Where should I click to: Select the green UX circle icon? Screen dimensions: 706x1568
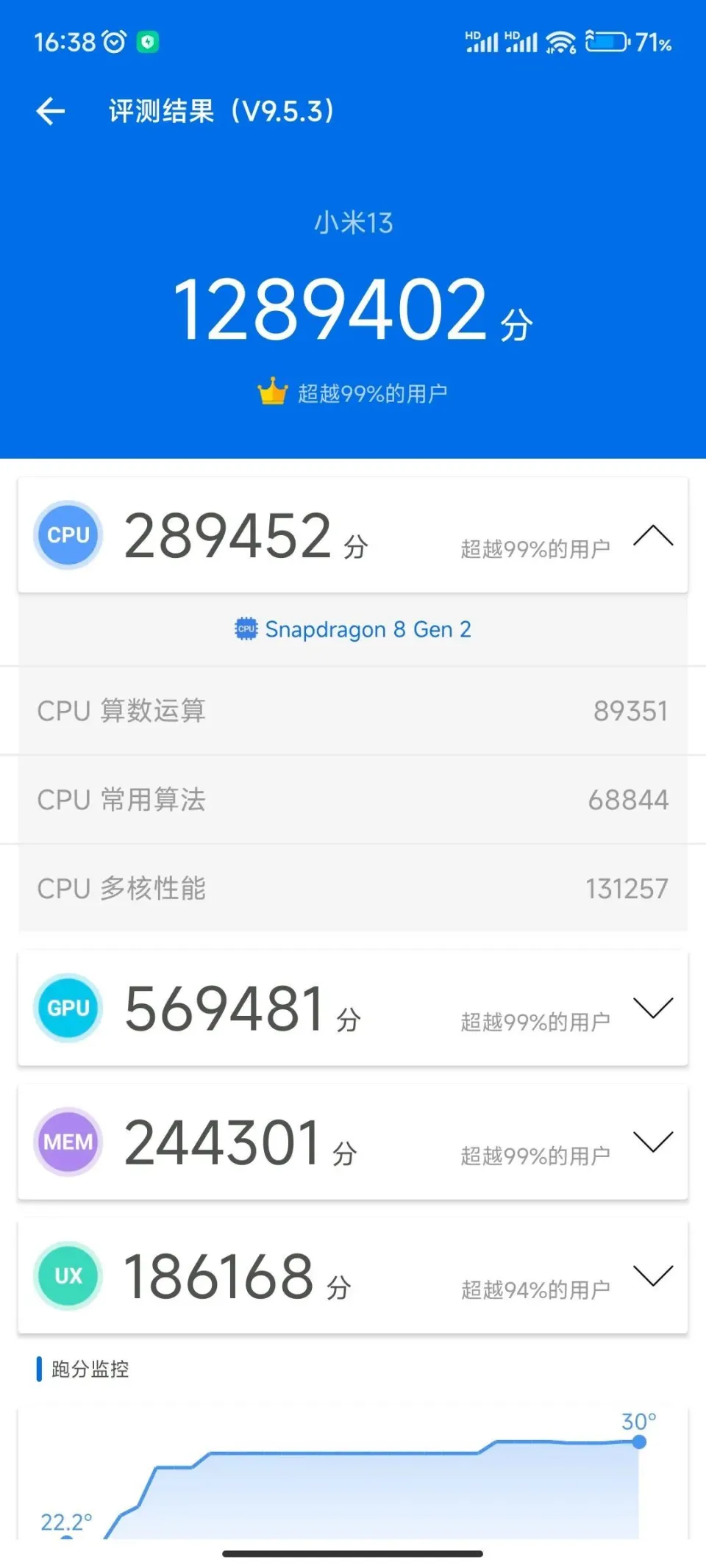point(67,1276)
